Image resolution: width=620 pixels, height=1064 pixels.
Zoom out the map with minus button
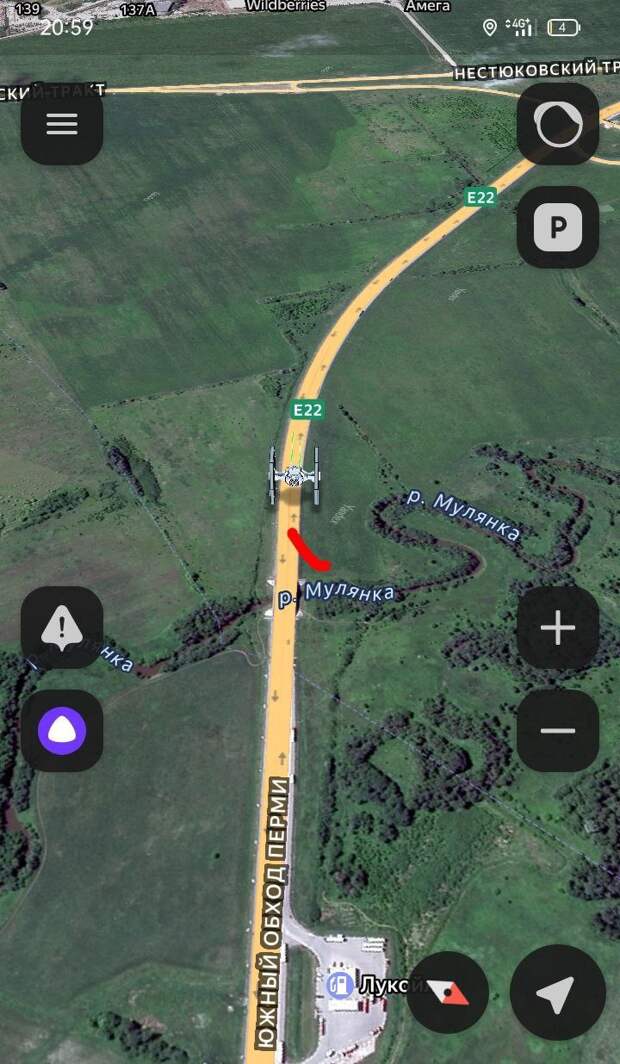[557, 730]
